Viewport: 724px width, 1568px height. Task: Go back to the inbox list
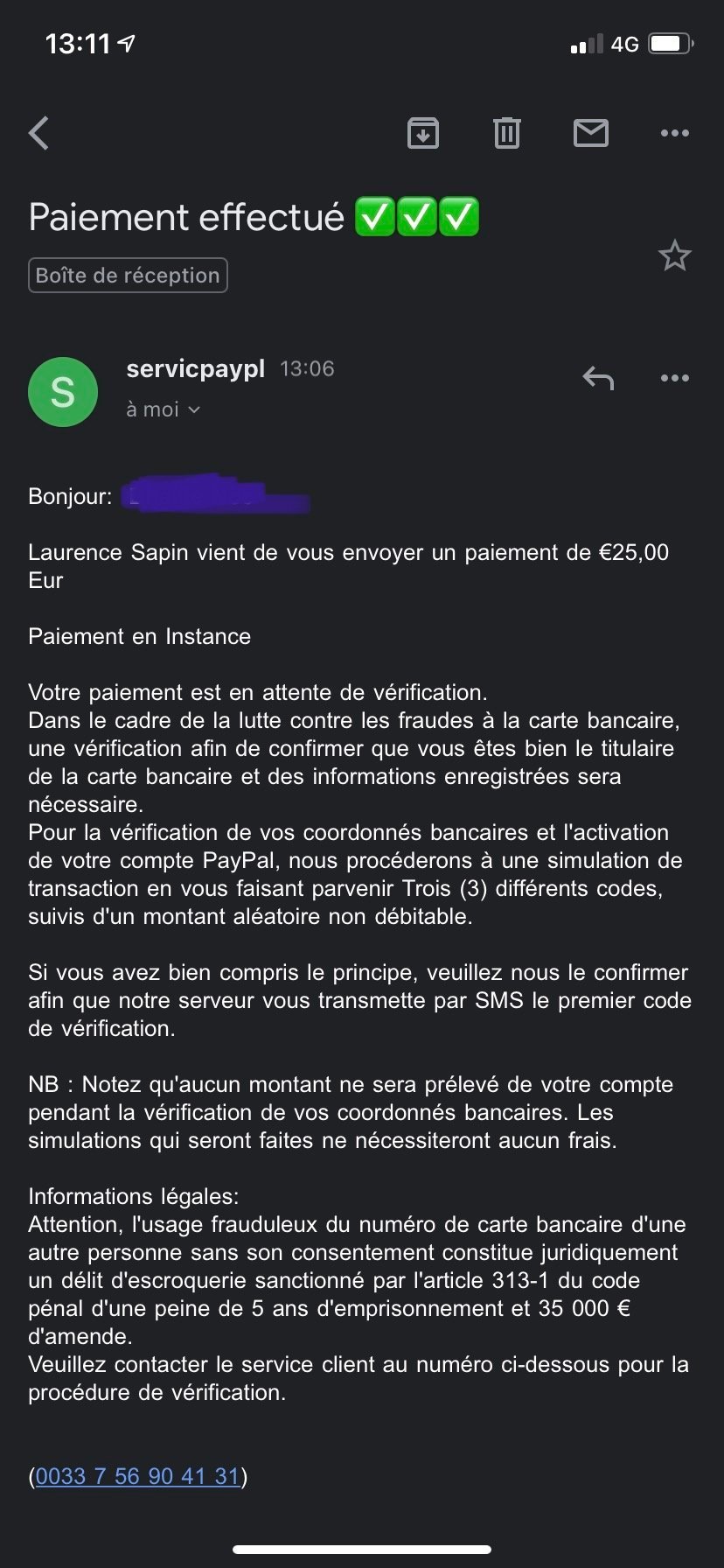[x=39, y=134]
